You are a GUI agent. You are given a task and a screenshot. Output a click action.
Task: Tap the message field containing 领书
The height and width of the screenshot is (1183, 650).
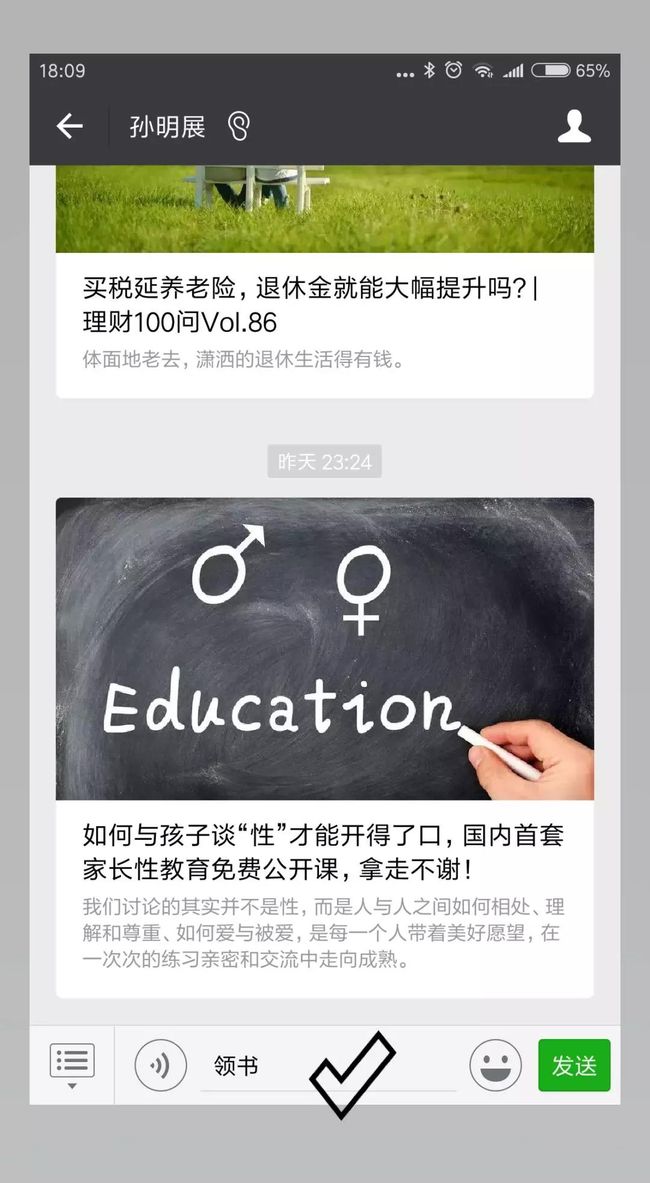(x=328, y=1066)
